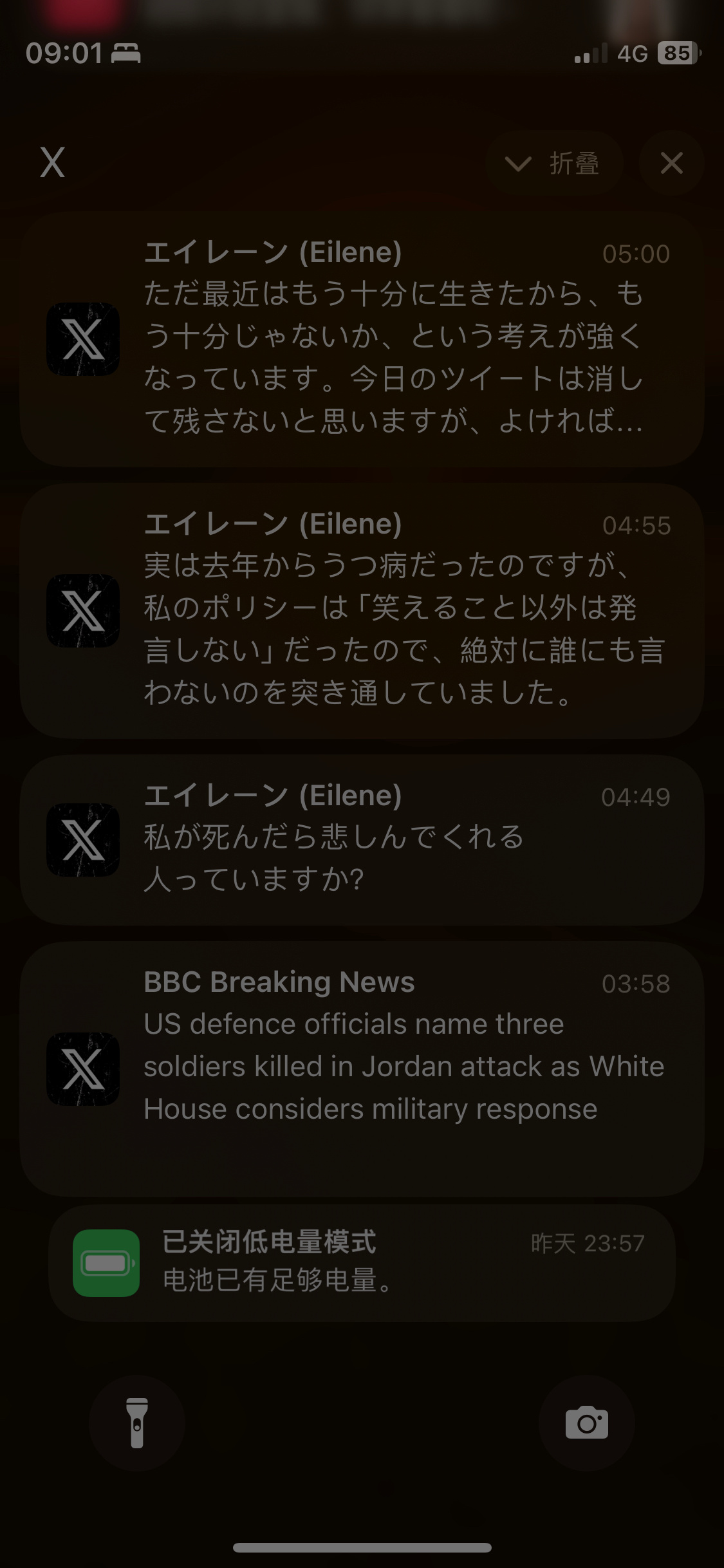The image size is (724, 1568).
Task: Open Eilene's 04:55 tweet notification
Action: click(x=362, y=611)
